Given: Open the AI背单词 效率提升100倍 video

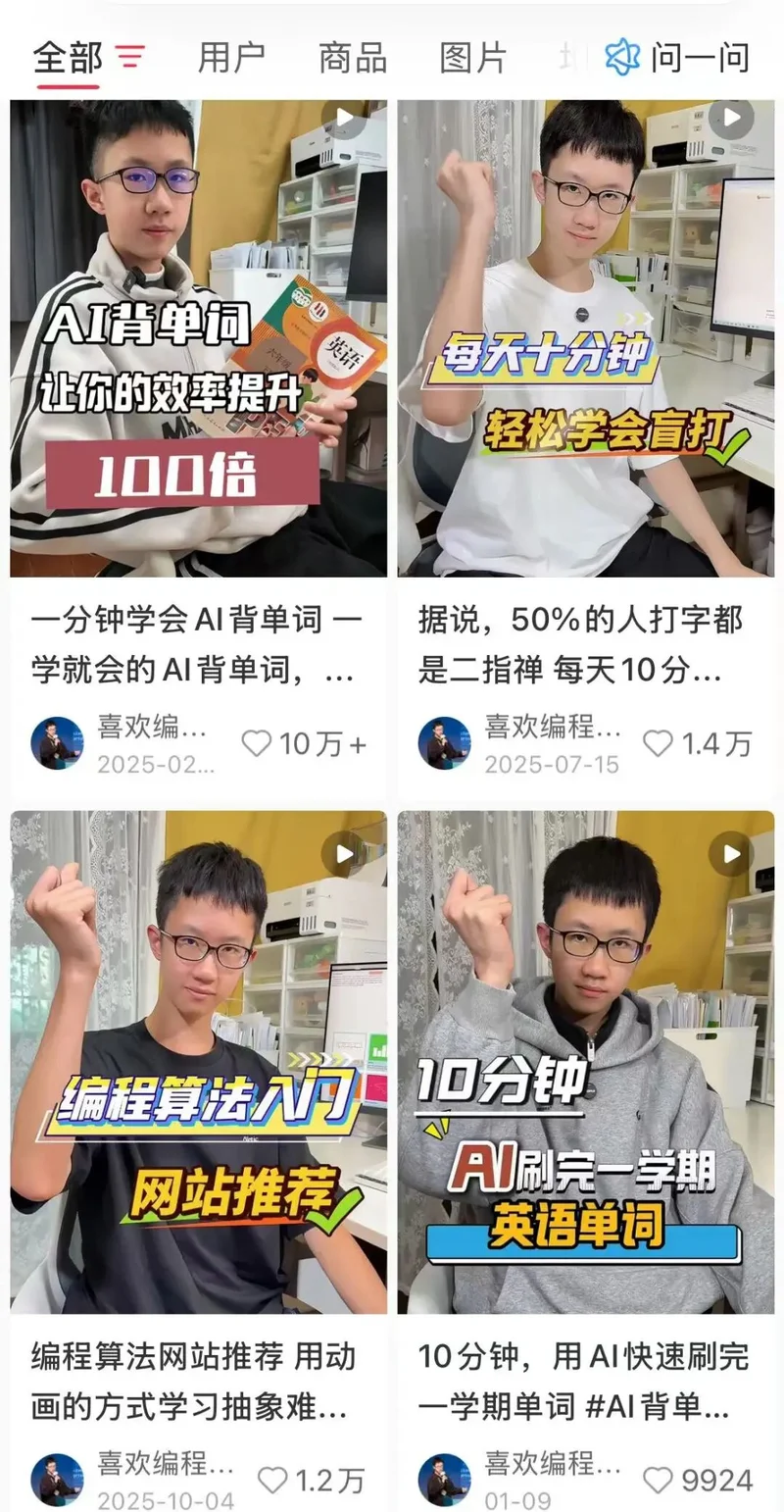Looking at the screenshot, I should (x=198, y=338).
